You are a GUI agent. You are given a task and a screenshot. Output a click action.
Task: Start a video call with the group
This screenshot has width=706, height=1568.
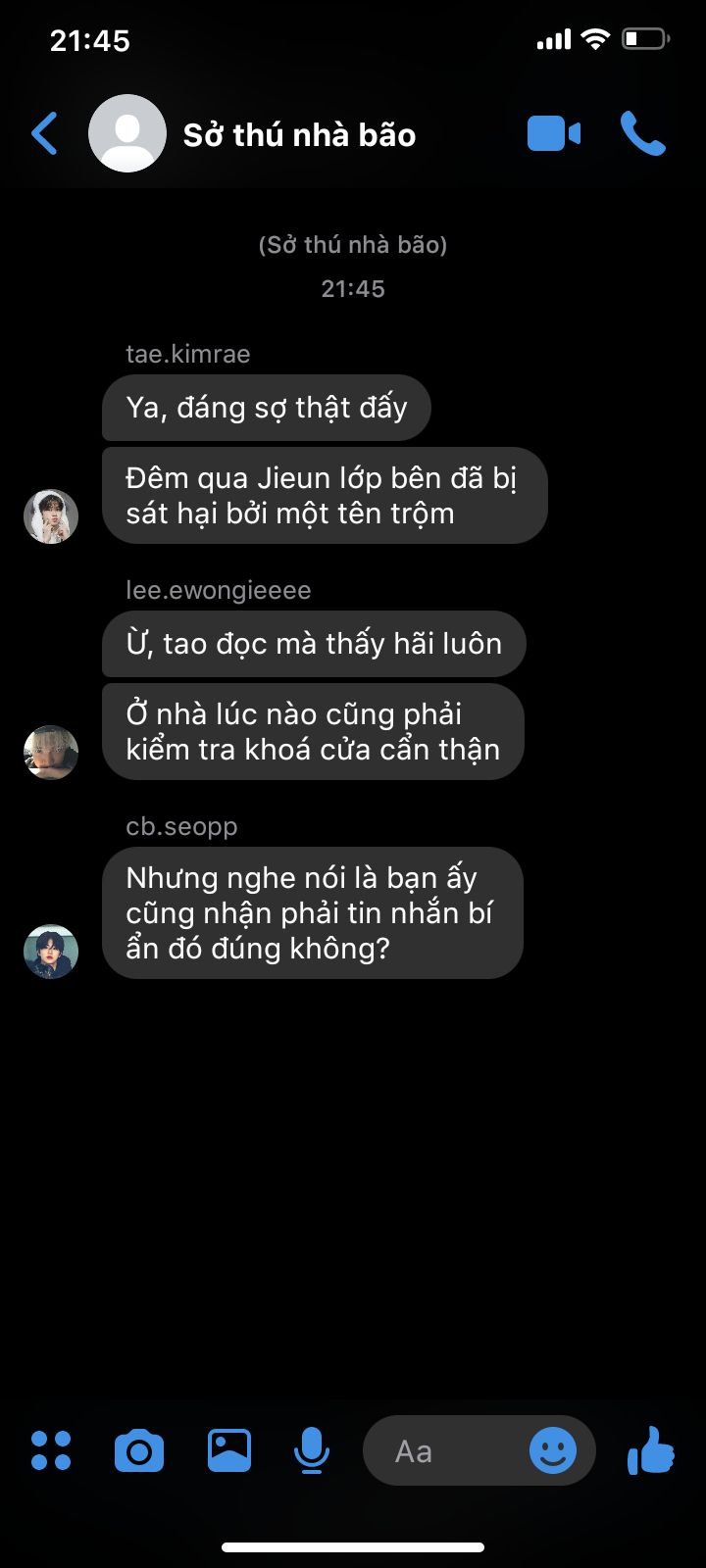click(554, 134)
